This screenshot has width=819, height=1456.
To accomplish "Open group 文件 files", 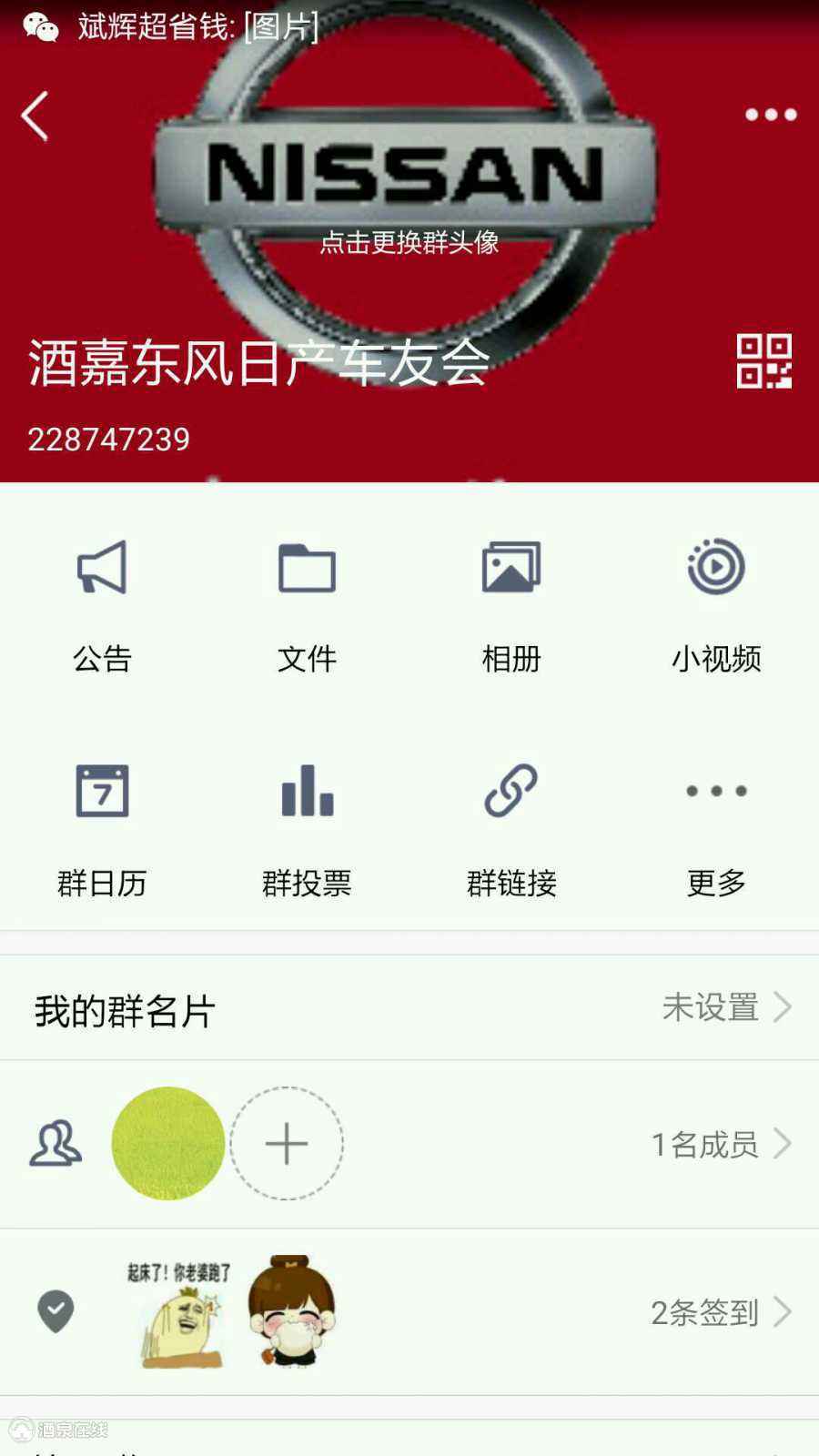I will click(x=307, y=601).
